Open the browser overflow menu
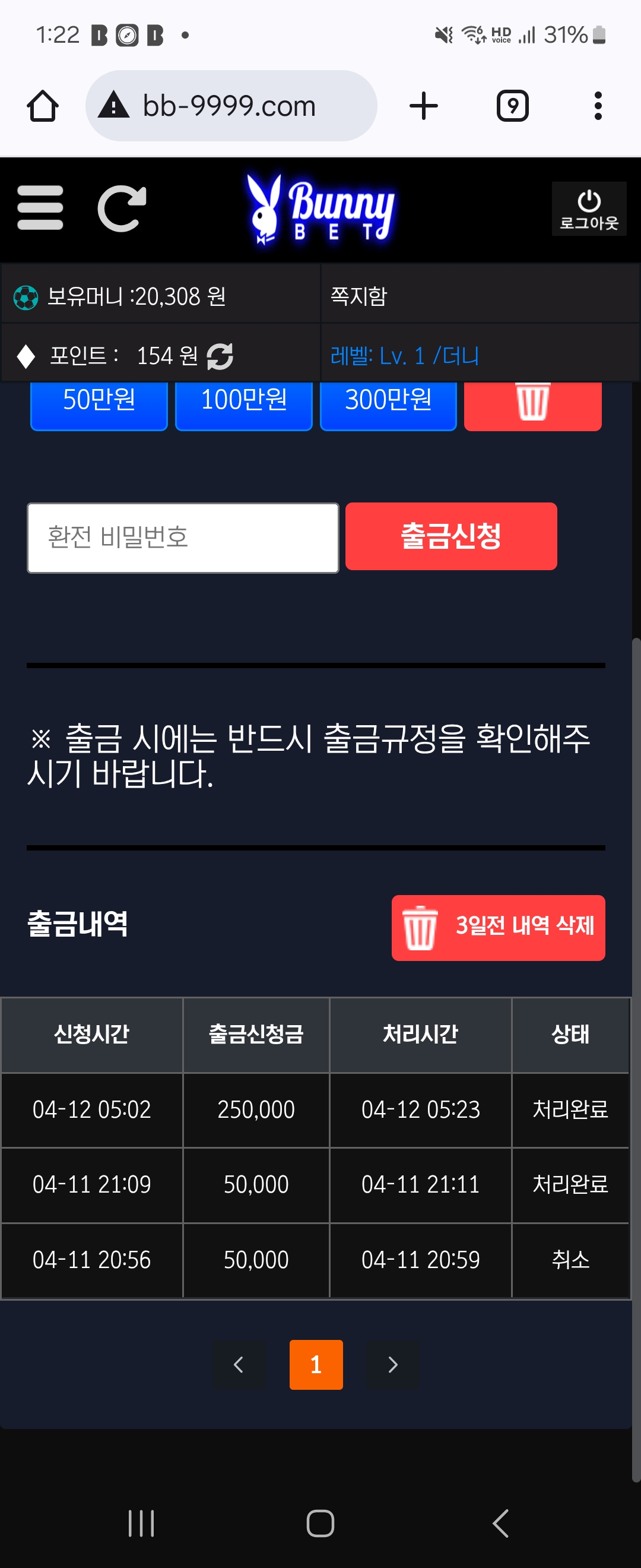This screenshot has height=1568, width=641. pos(598,106)
